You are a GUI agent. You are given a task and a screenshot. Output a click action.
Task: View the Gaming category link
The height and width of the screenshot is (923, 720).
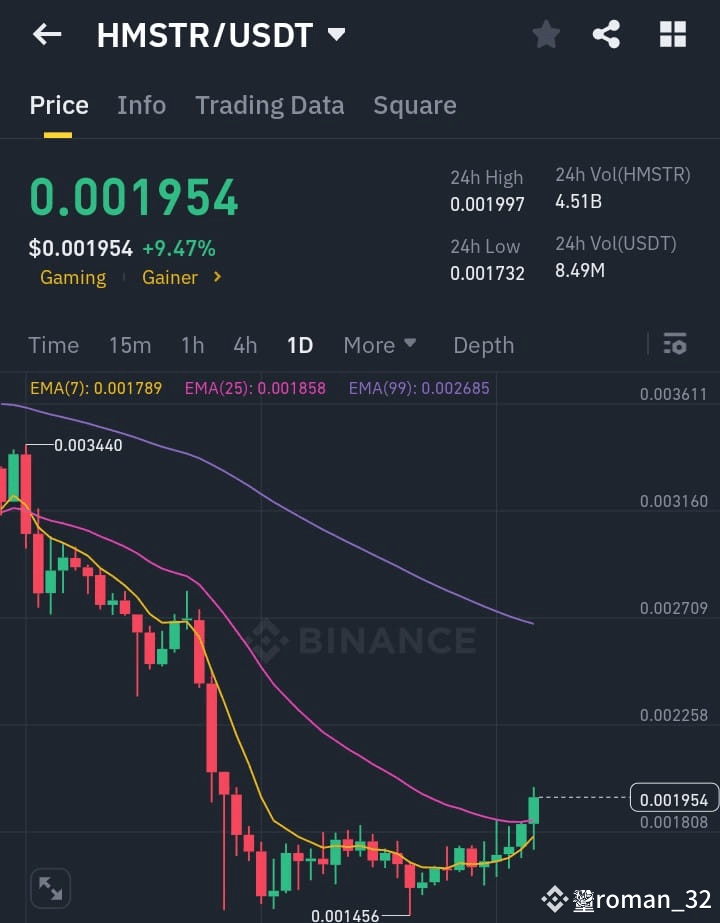tap(72, 277)
